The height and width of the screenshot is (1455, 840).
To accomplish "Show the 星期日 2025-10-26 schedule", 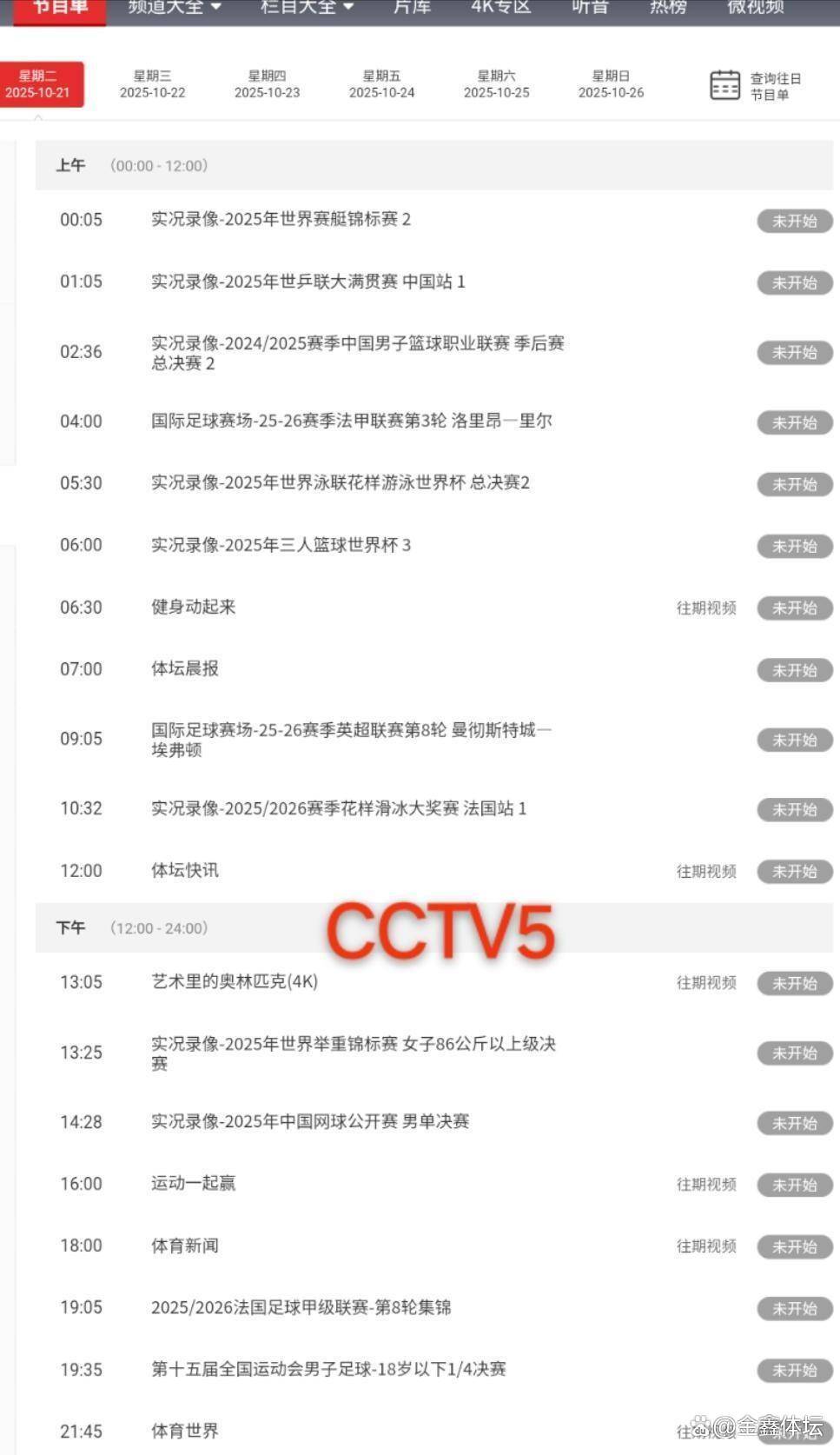I will tap(611, 84).
